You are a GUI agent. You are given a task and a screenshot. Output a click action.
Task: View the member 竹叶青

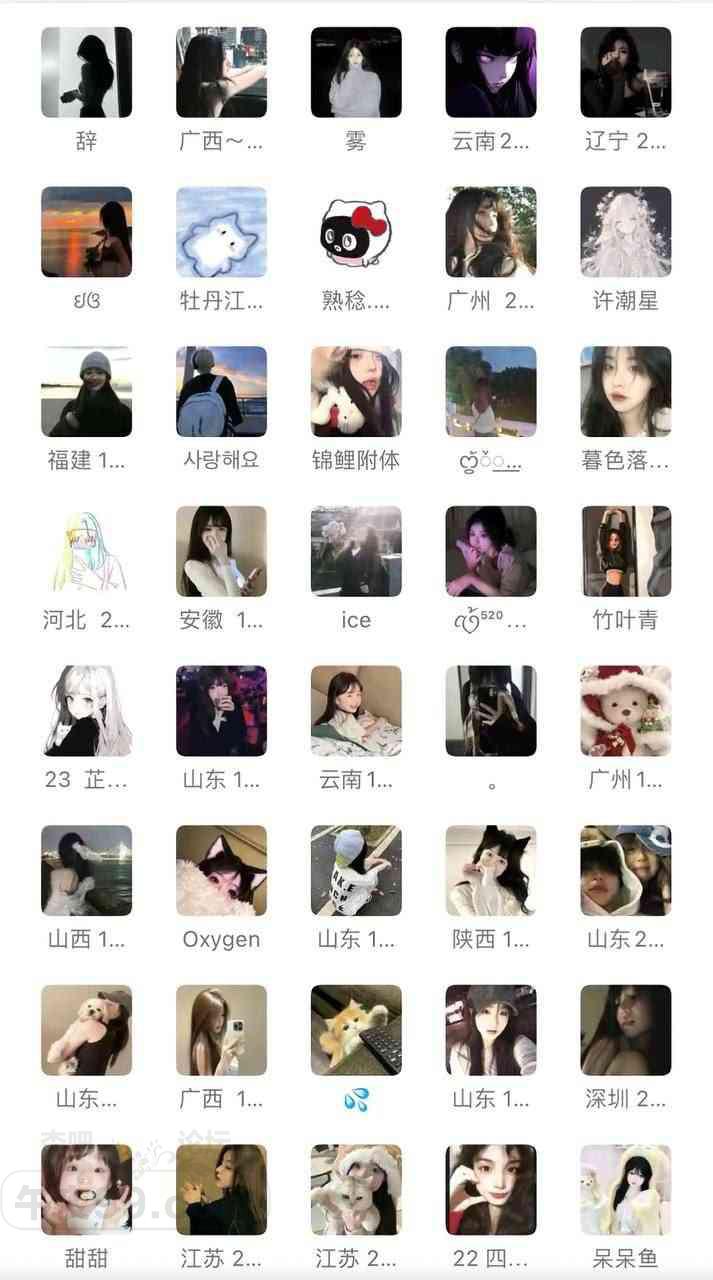coord(626,552)
